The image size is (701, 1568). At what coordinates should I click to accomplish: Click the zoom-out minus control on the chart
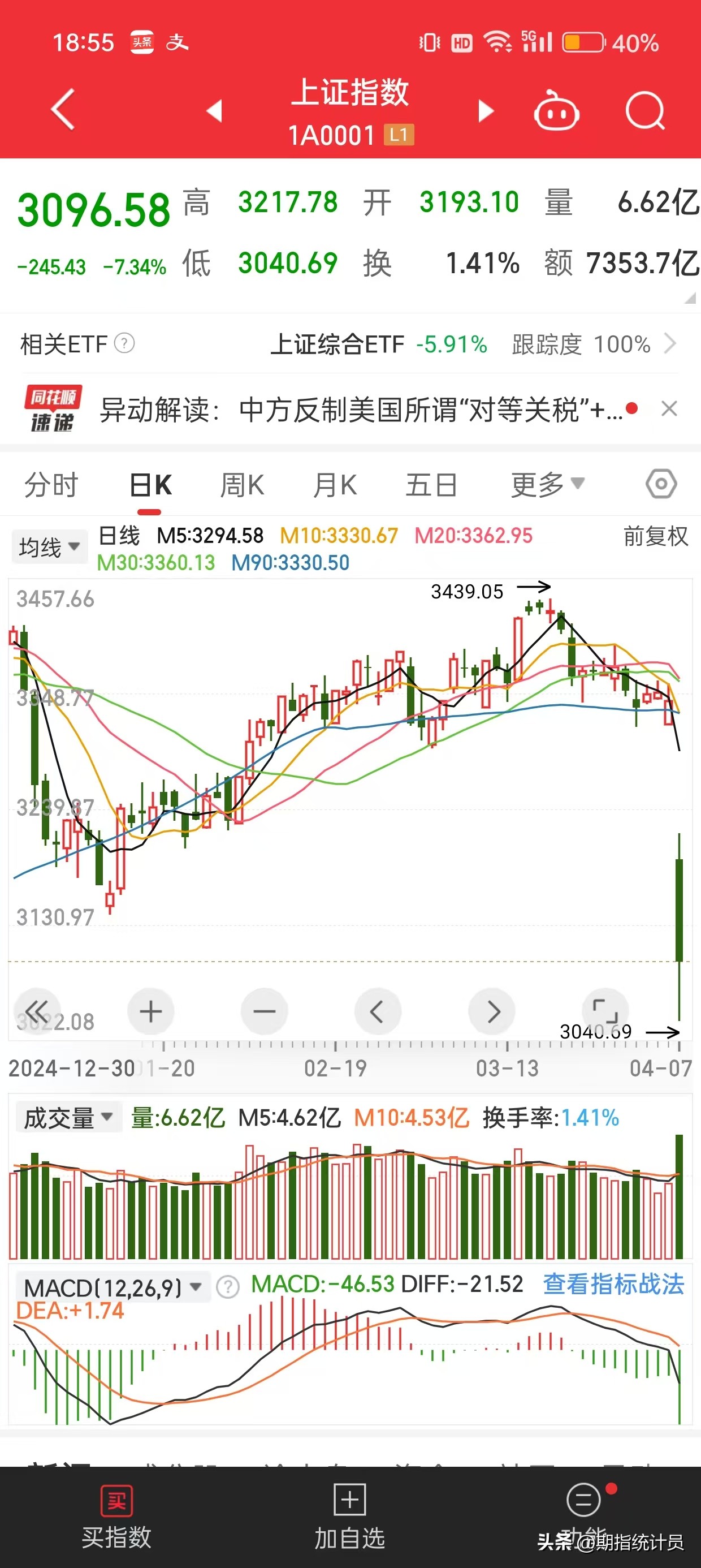(263, 1011)
